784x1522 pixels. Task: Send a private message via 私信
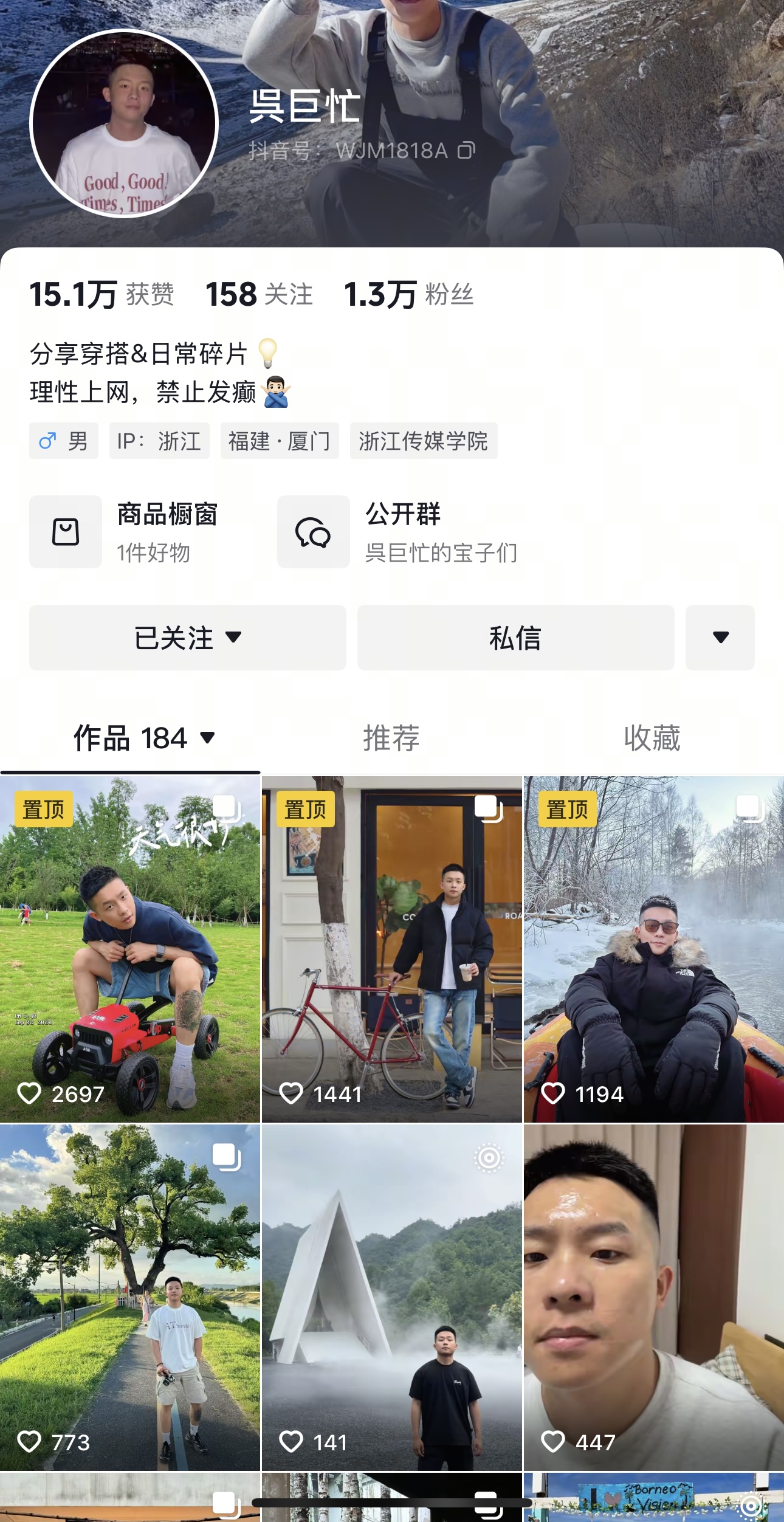pos(515,638)
